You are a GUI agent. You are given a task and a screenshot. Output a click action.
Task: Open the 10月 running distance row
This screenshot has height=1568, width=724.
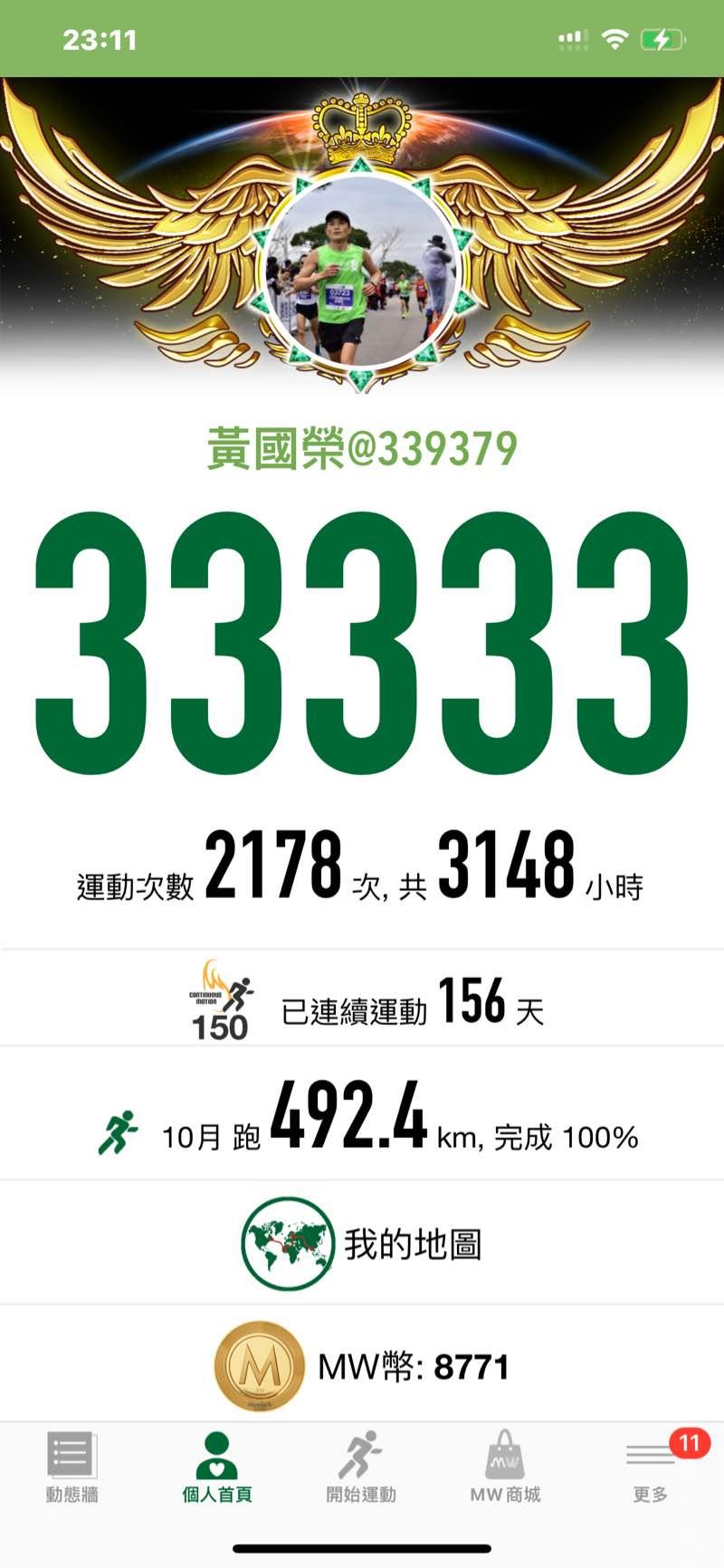(362, 1114)
